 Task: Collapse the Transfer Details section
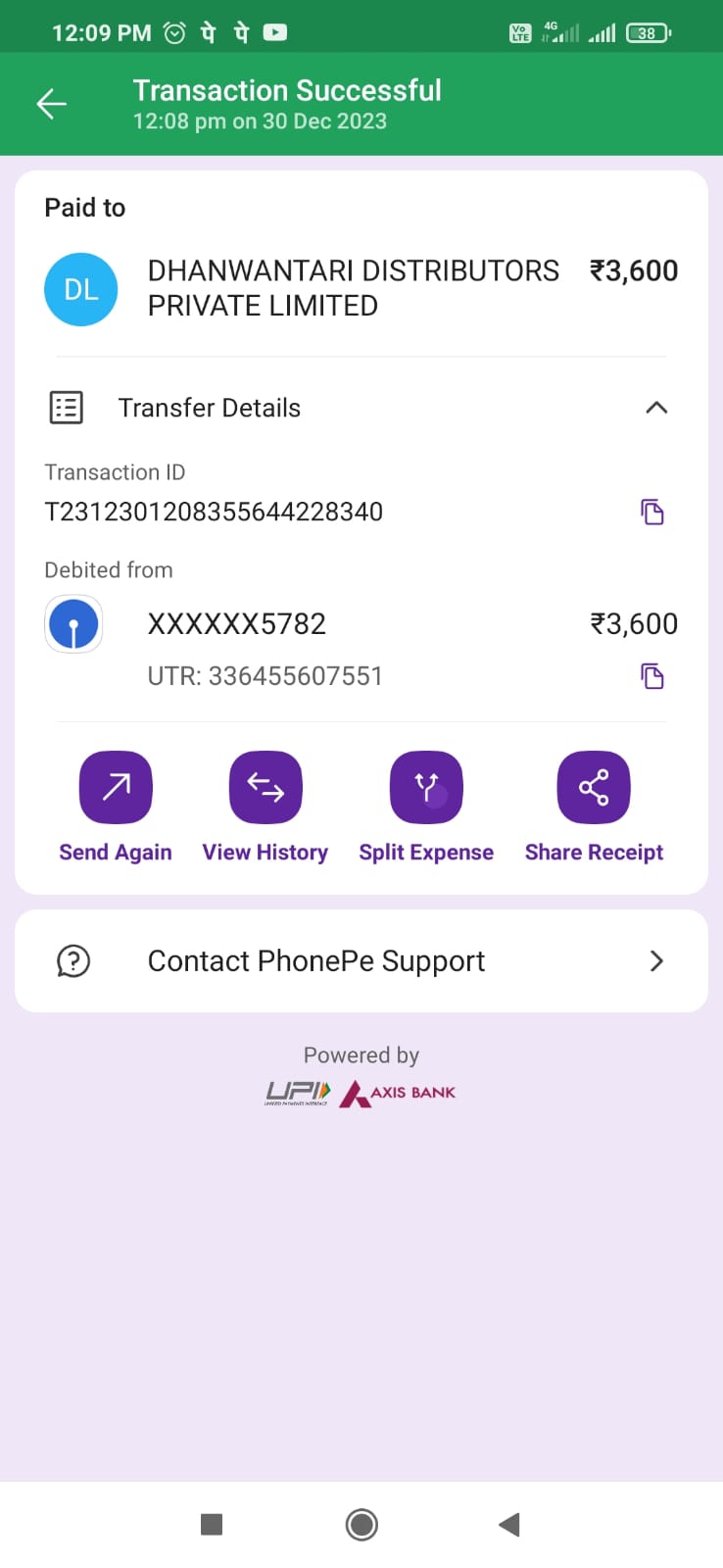[x=656, y=408]
